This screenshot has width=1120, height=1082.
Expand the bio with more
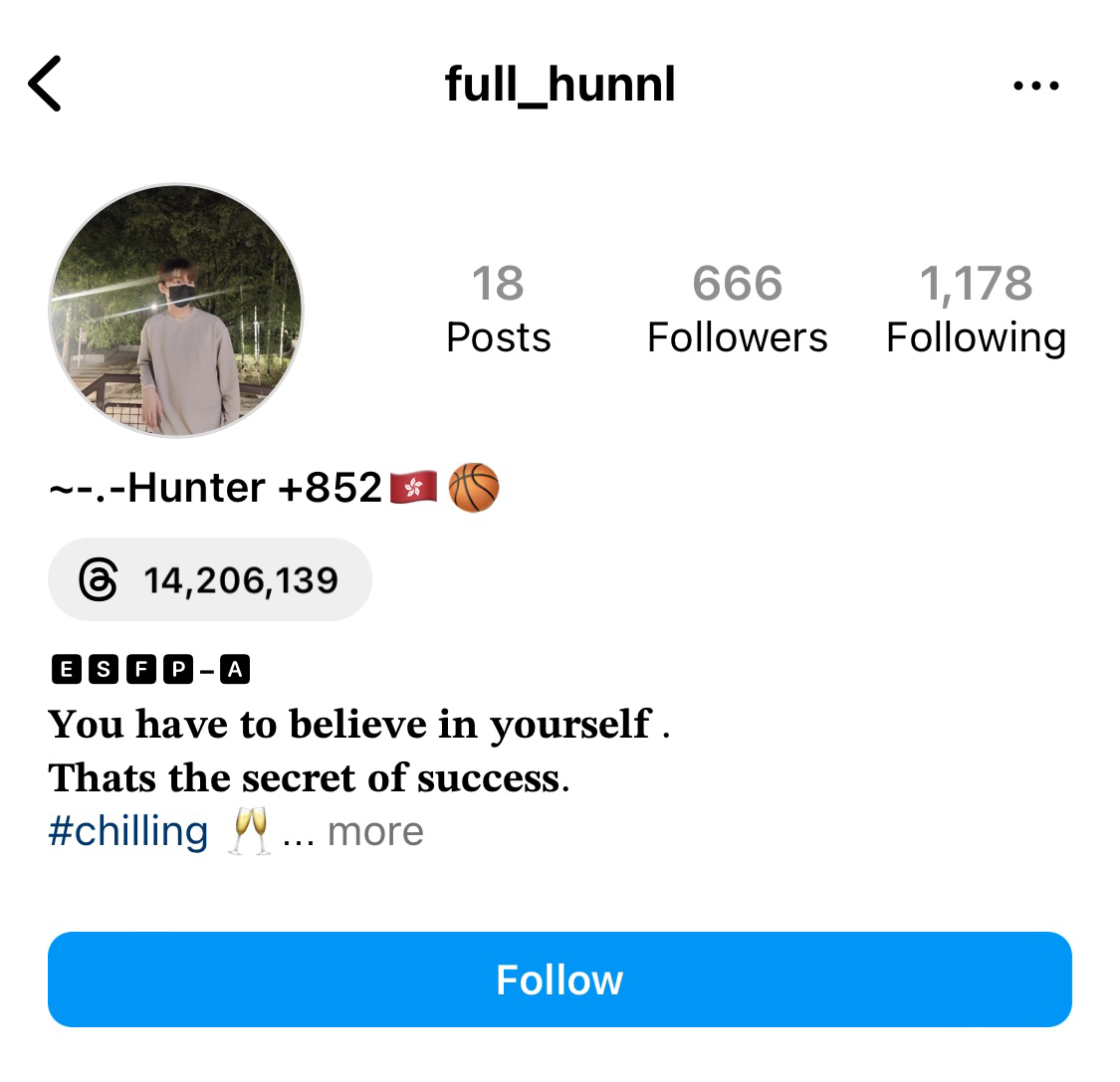tap(374, 832)
